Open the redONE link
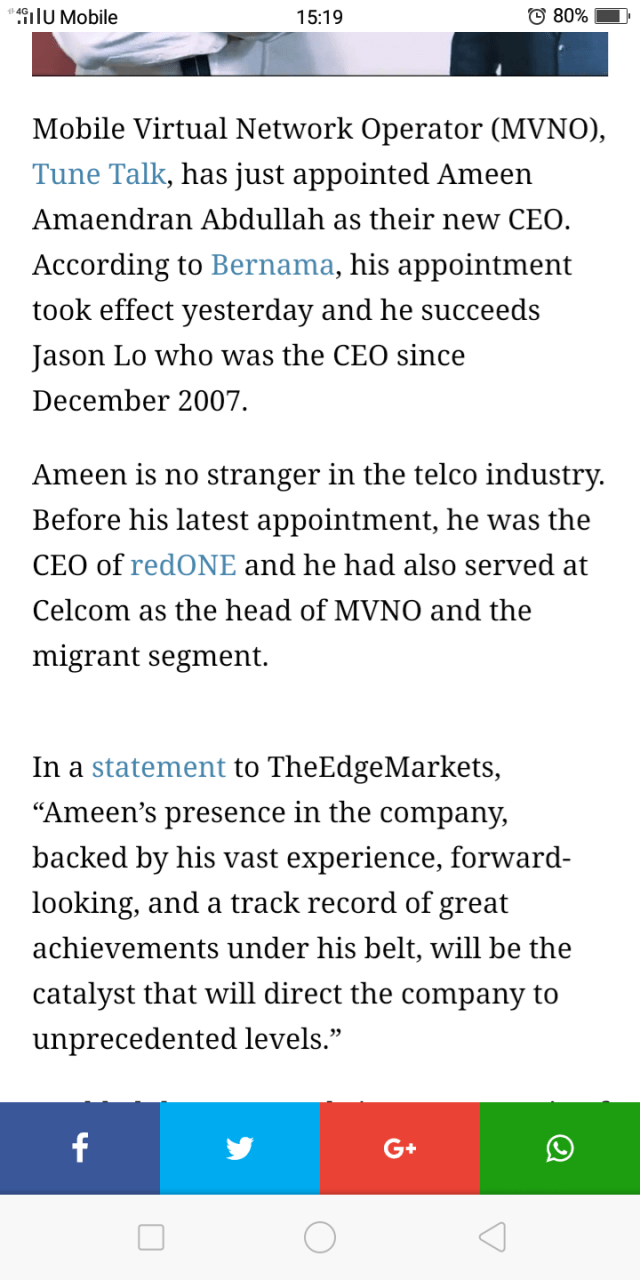Image resolution: width=640 pixels, height=1280 pixels. tap(183, 565)
